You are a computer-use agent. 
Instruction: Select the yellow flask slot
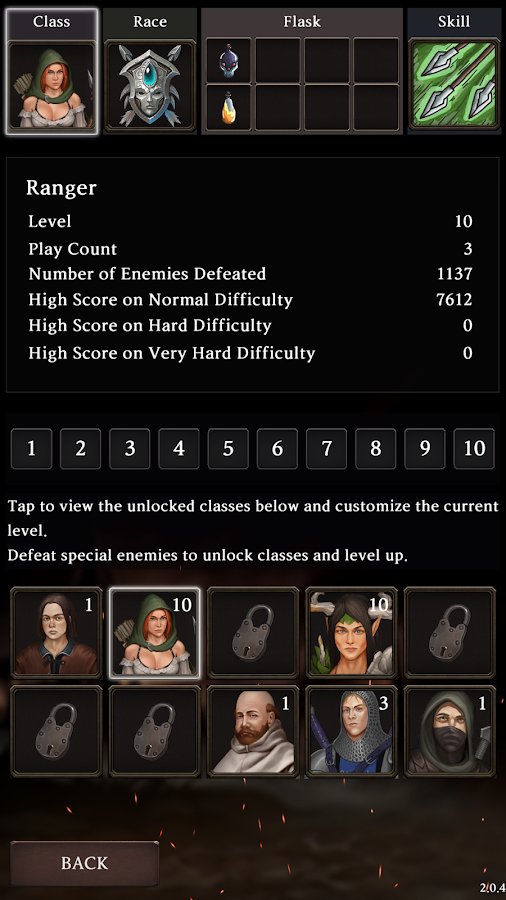pyautogui.click(x=228, y=107)
